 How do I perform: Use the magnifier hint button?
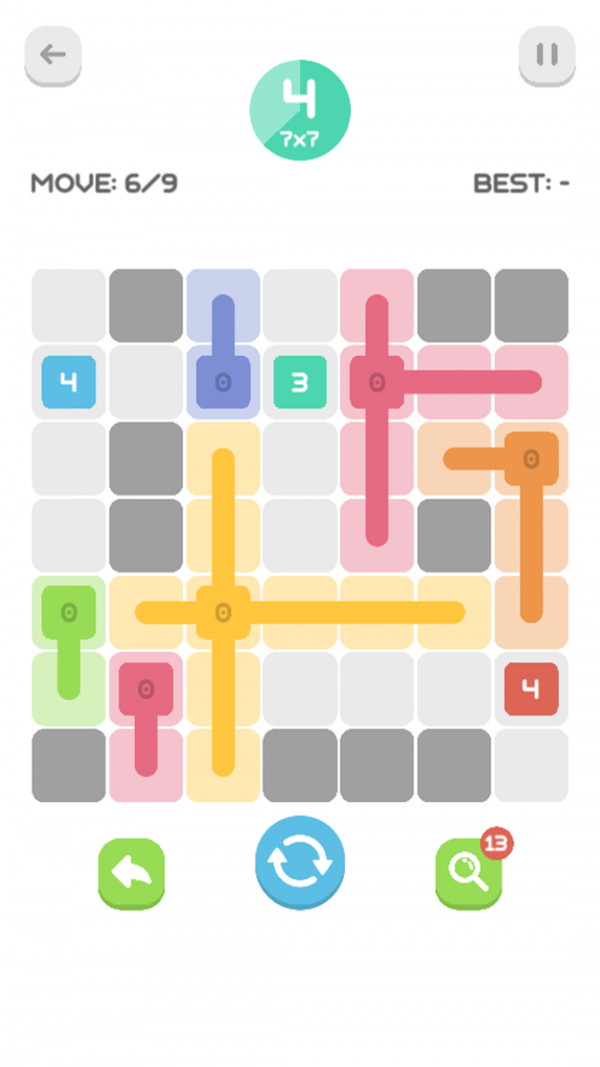pos(468,872)
